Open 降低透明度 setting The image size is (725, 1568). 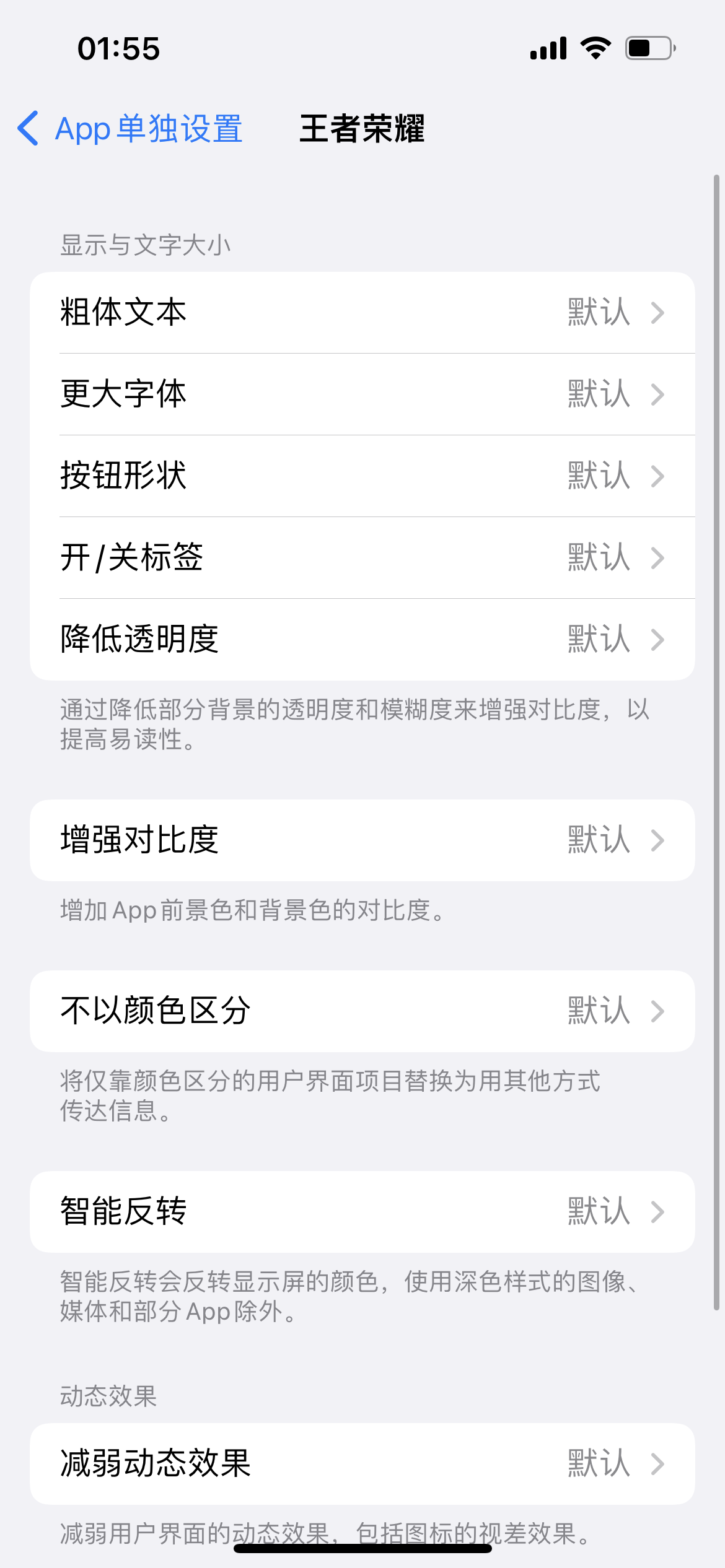[362, 640]
